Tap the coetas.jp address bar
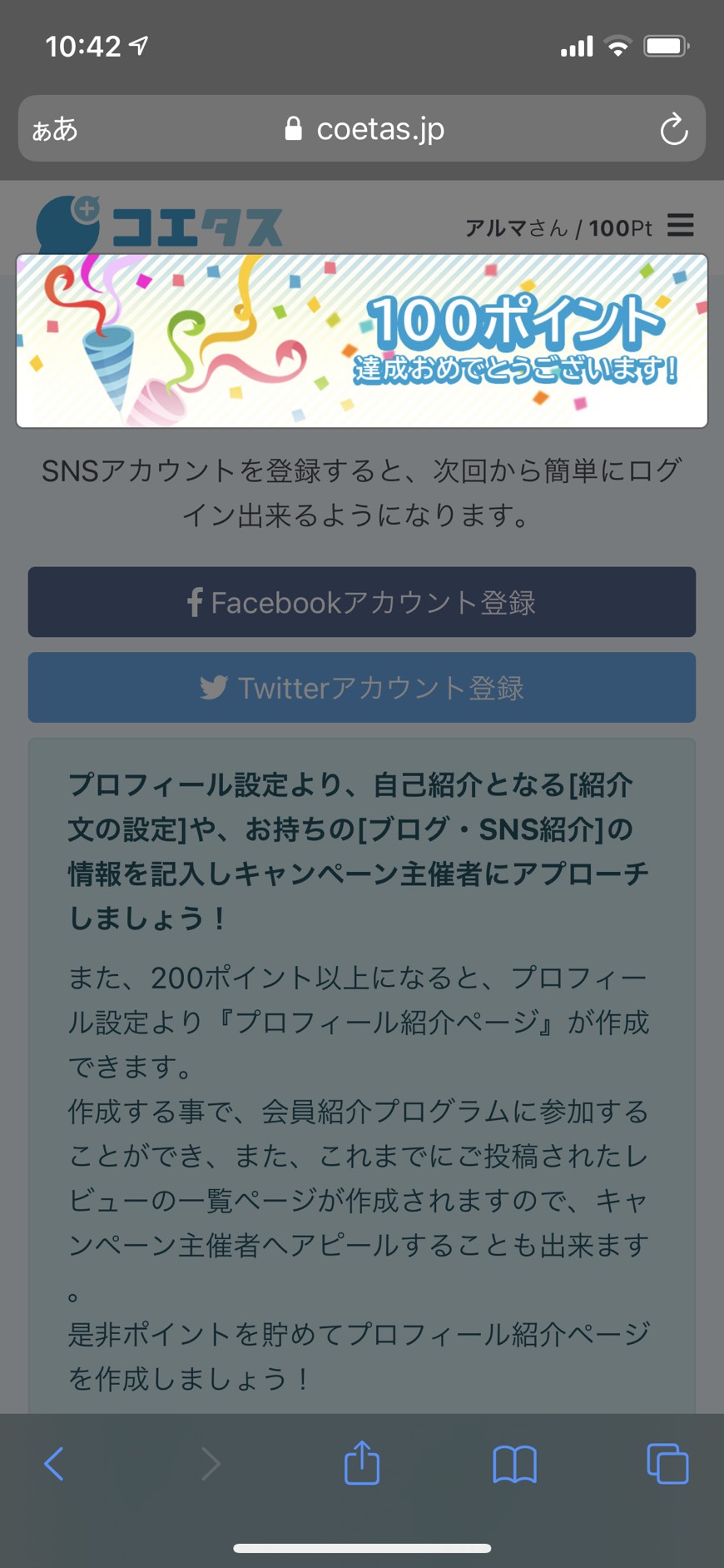The height and width of the screenshot is (1568, 724). [x=362, y=128]
